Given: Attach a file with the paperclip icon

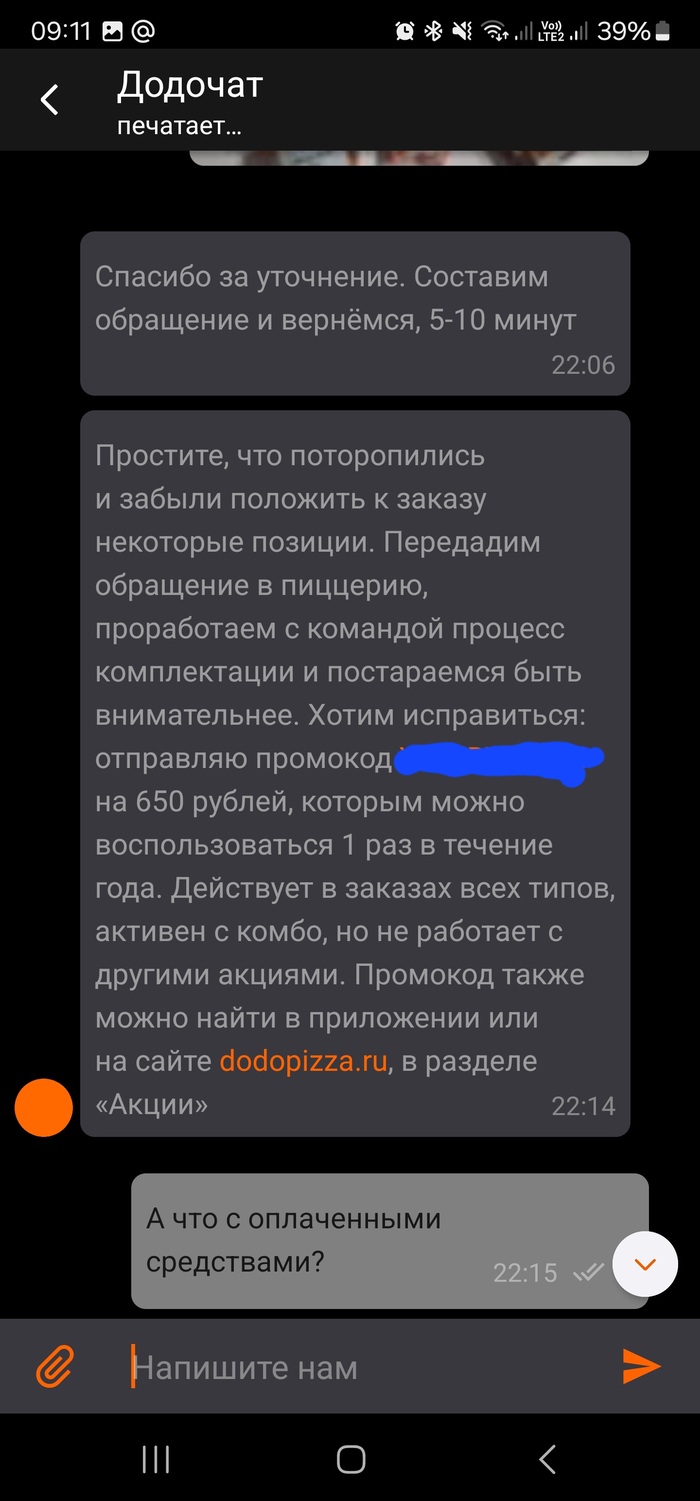Looking at the screenshot, I should (56, 1366).
